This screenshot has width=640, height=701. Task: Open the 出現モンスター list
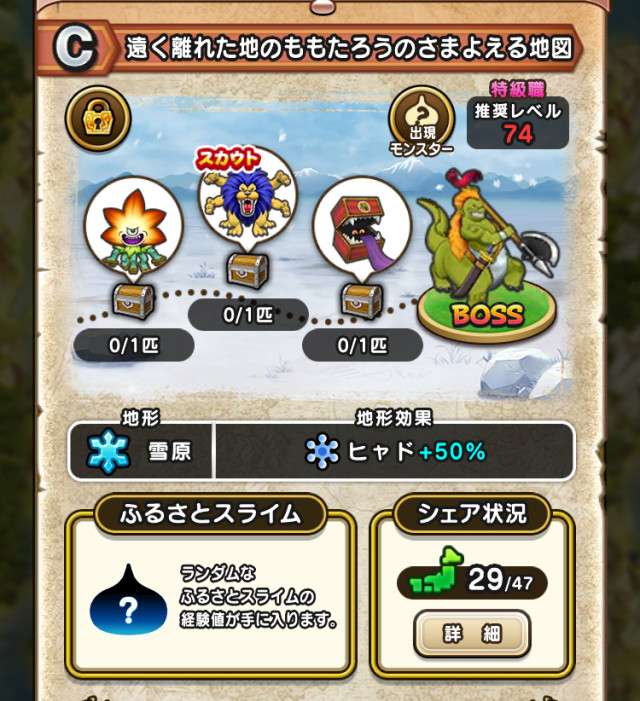tap(421, 120)
